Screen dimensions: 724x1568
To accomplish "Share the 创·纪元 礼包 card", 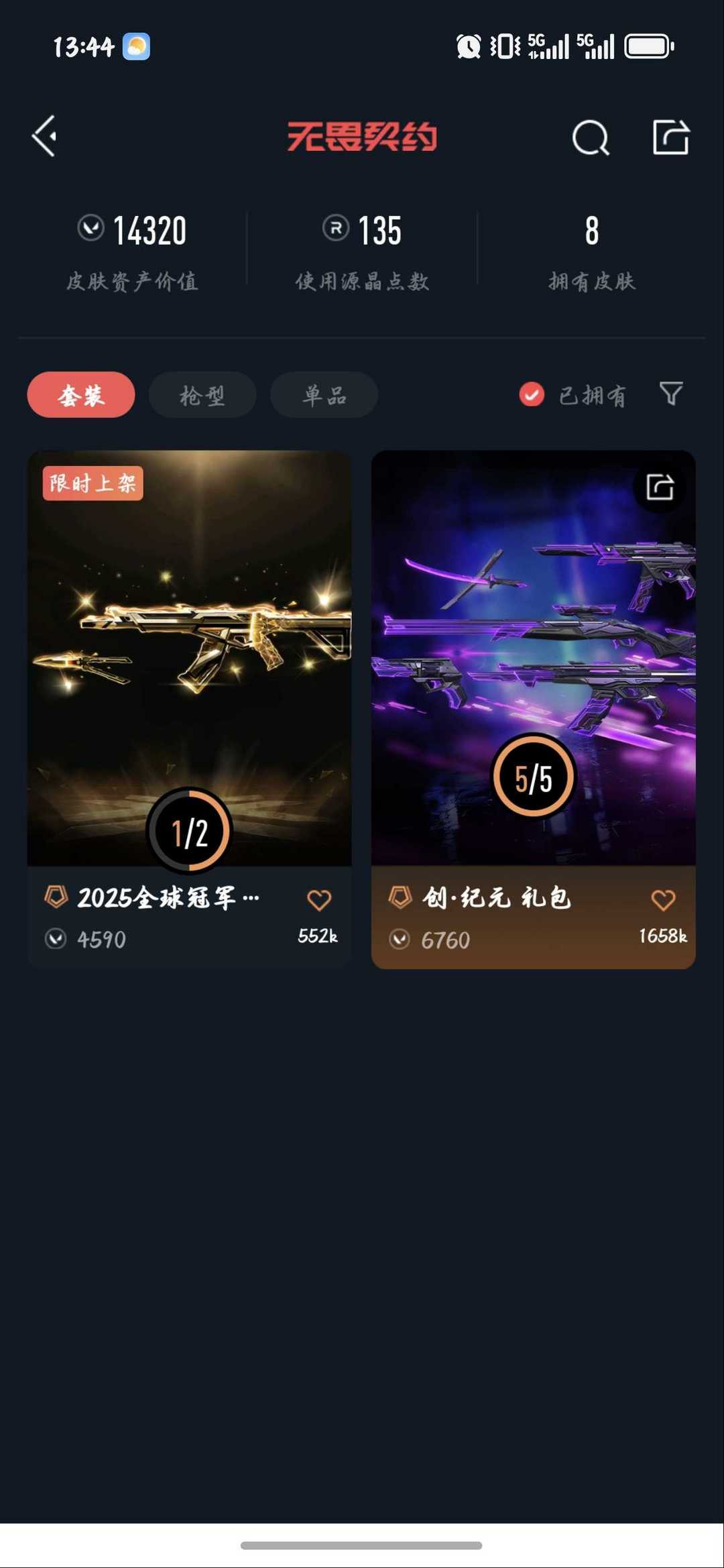I will pyautogui.click(x=660, y=487).
